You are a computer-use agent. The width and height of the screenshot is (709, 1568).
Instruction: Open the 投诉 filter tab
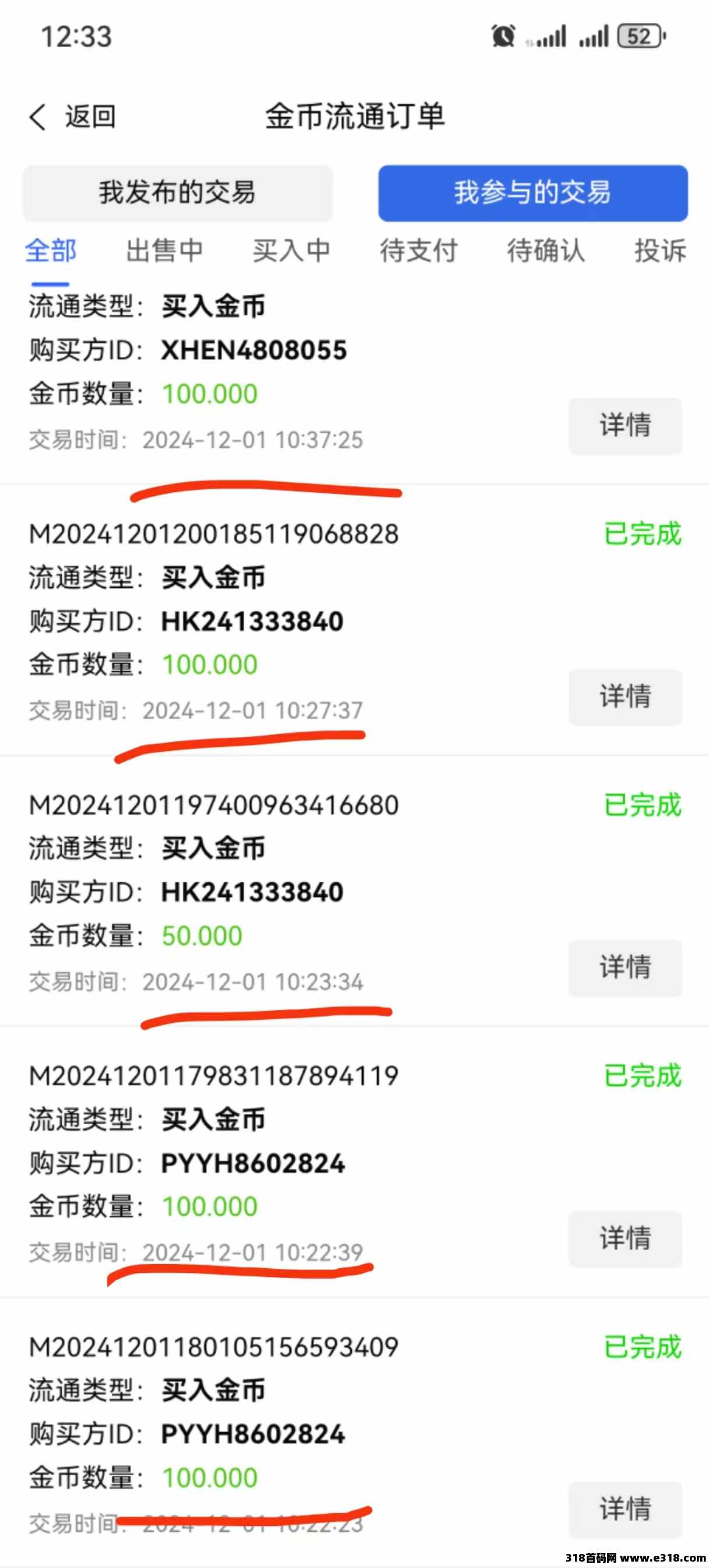659,251
